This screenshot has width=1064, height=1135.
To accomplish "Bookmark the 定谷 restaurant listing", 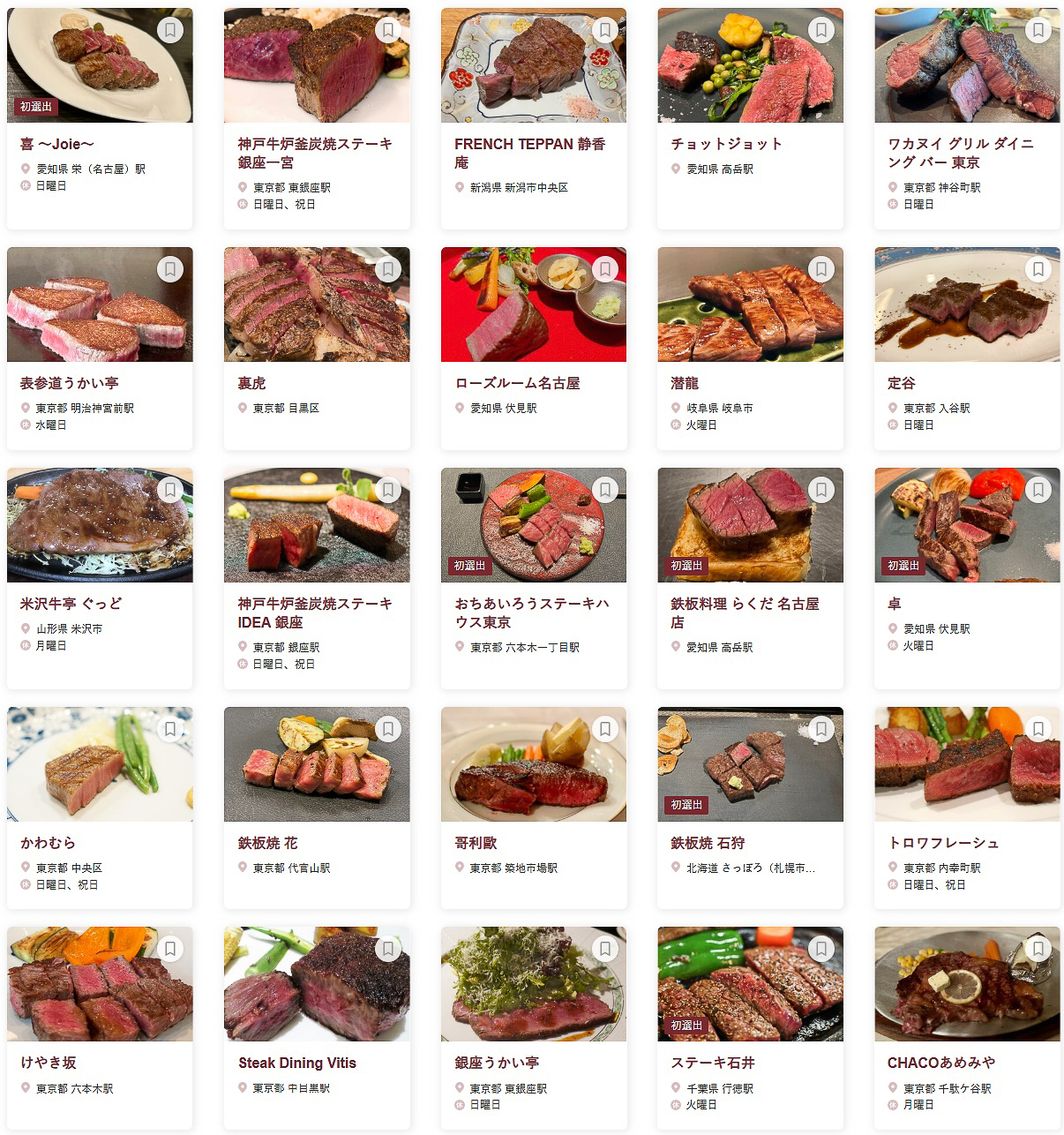I will click(x=1038, y=268).
